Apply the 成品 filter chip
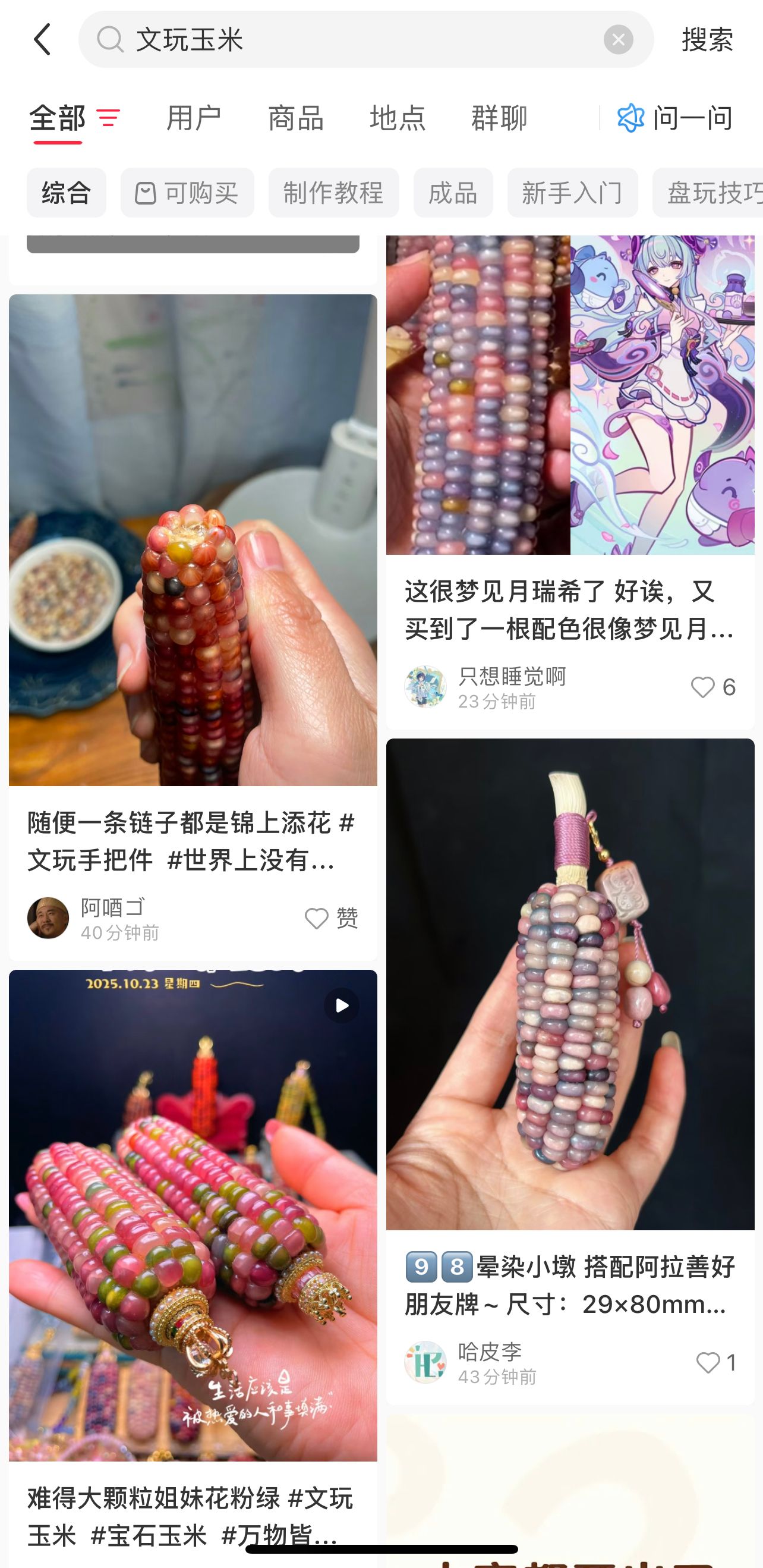 click(453, 193)
